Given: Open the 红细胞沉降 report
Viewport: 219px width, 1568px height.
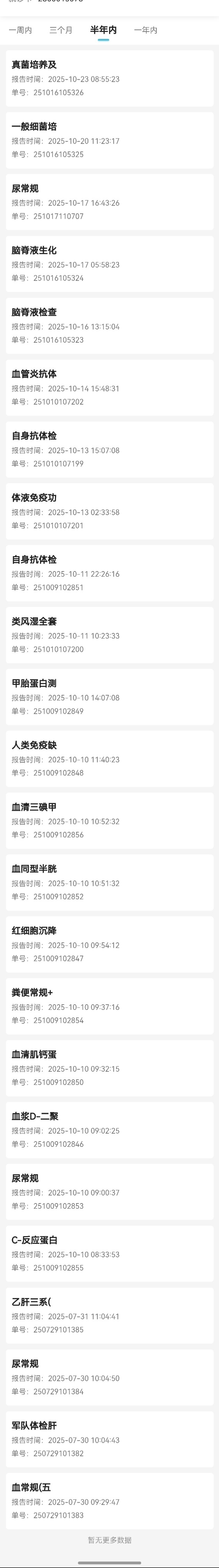Looking at the screenshot, I should 109,944.
